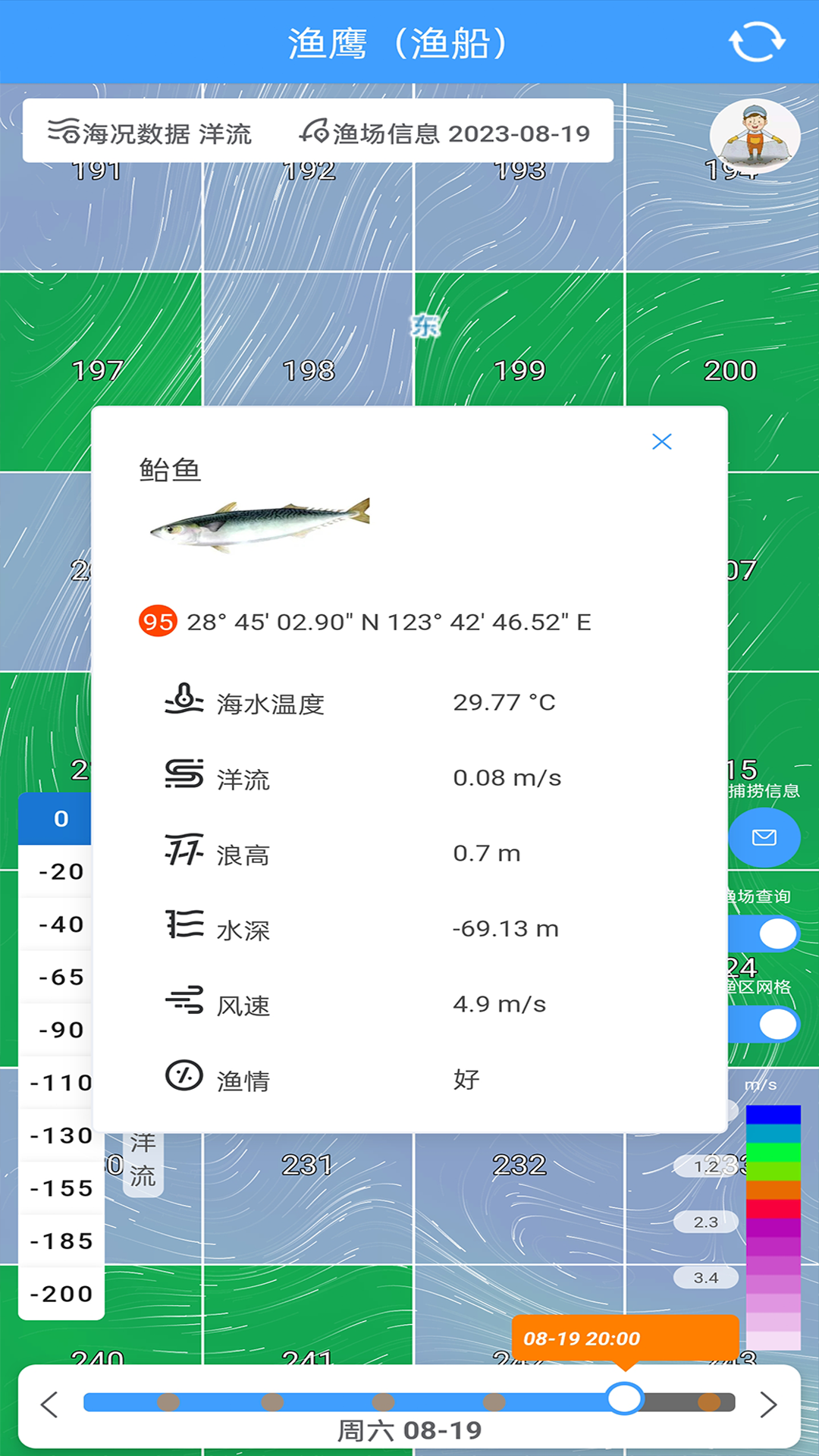Close the 鲐鱼 info popup
The image size is (819, 1456).
(661, 442)
